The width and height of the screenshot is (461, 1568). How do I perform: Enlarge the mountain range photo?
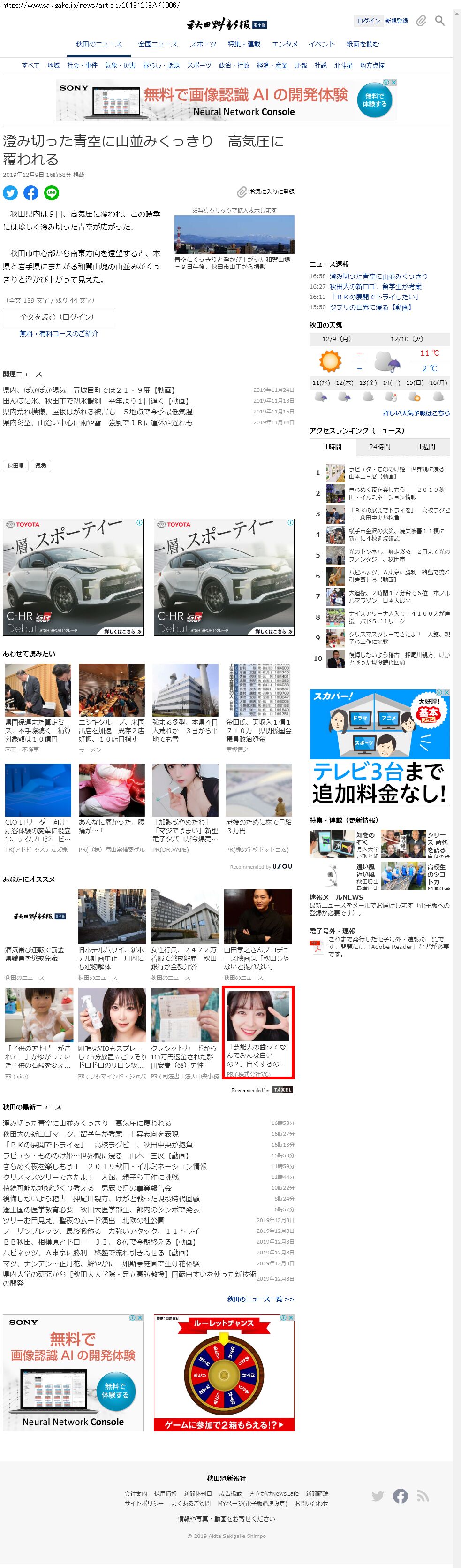point(234,234)
